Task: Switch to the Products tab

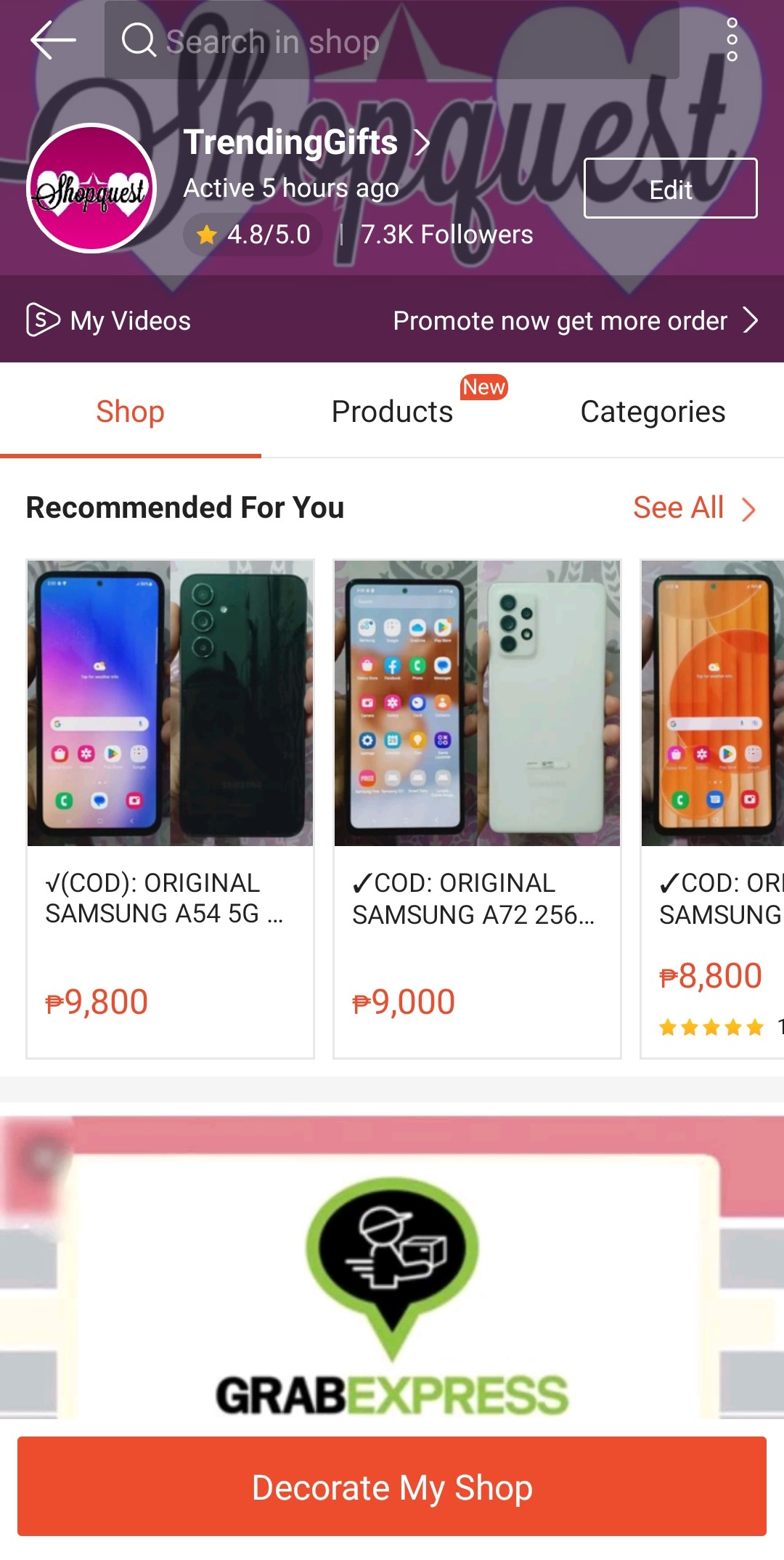Action: (x=392, y=412)
